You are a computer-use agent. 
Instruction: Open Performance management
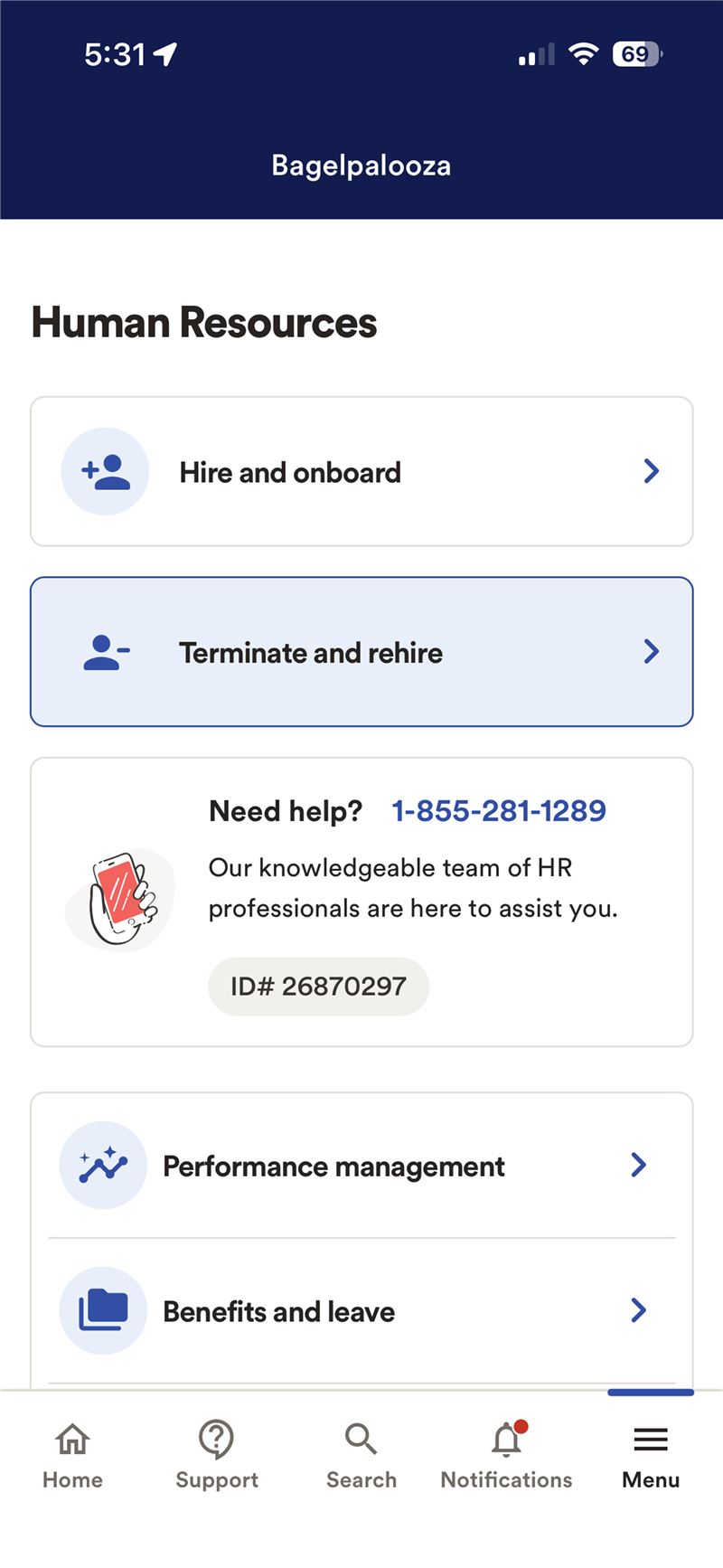tap(361, 1166)
